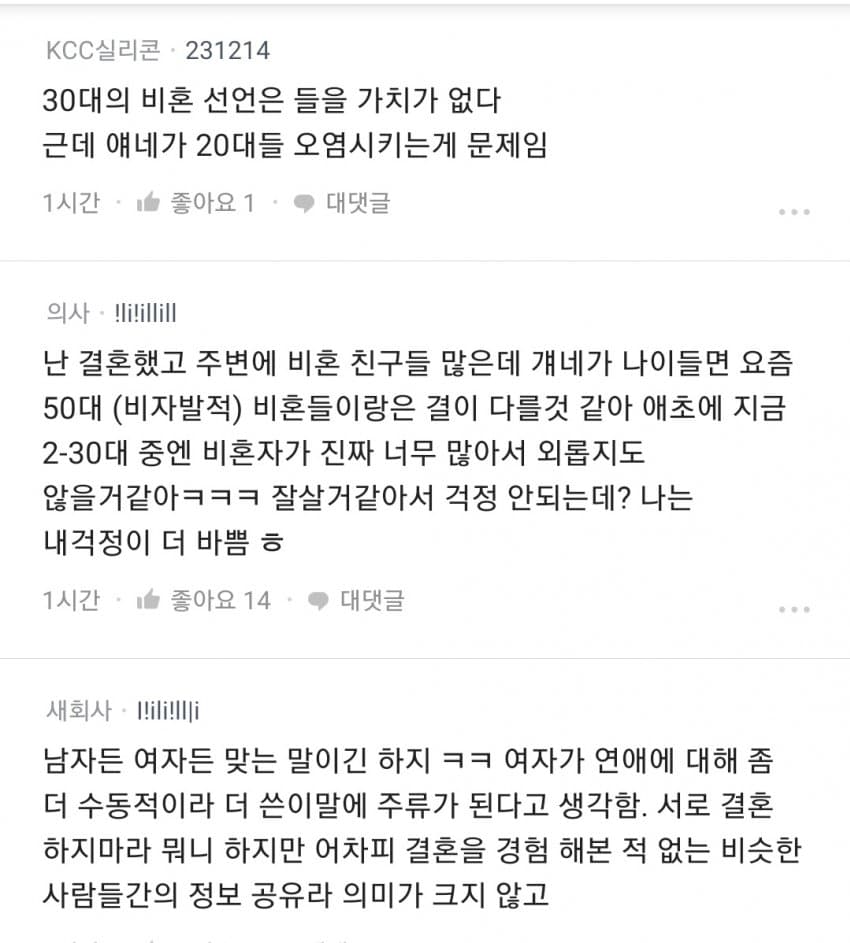Click the thumbs-up icon under 새회사's comment
This screenshot has height=943, width=850.
(148, 938)
